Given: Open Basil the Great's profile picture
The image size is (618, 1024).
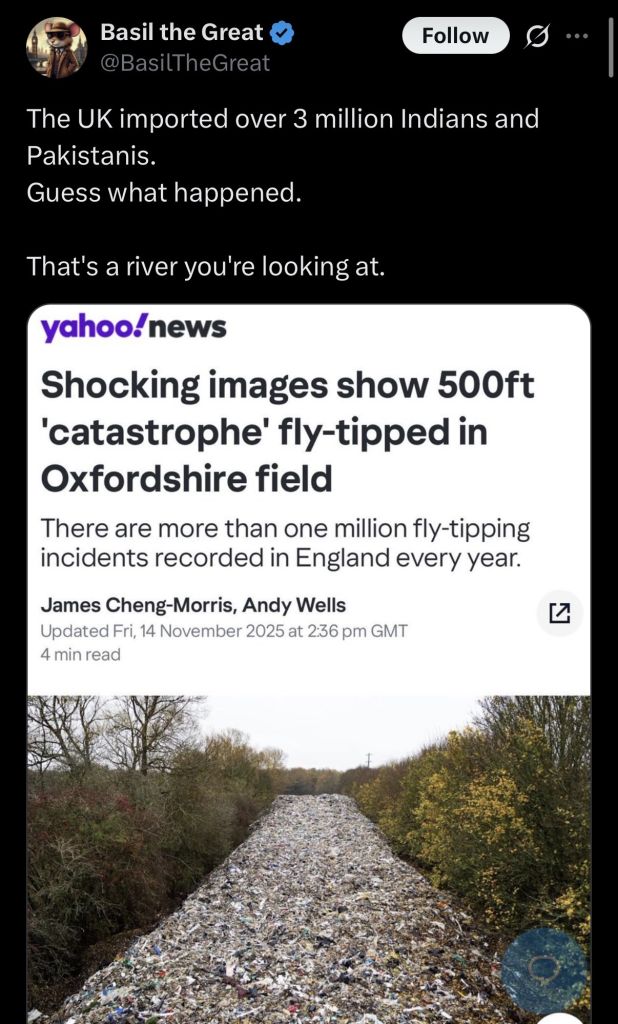Looking at the screenshot, I should click(x=57, y=46).
